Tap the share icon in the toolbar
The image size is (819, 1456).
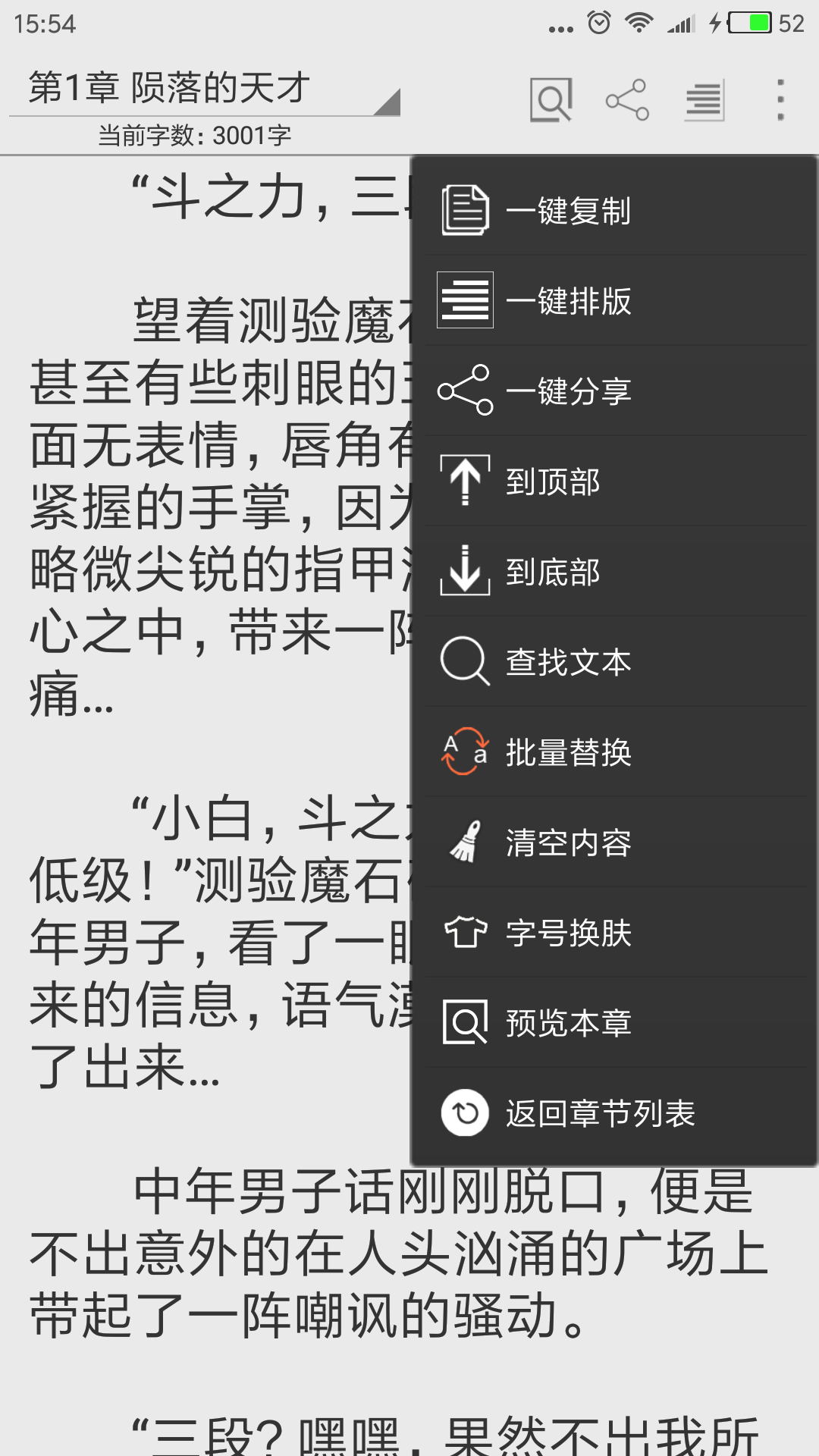[x=627, y=99]
